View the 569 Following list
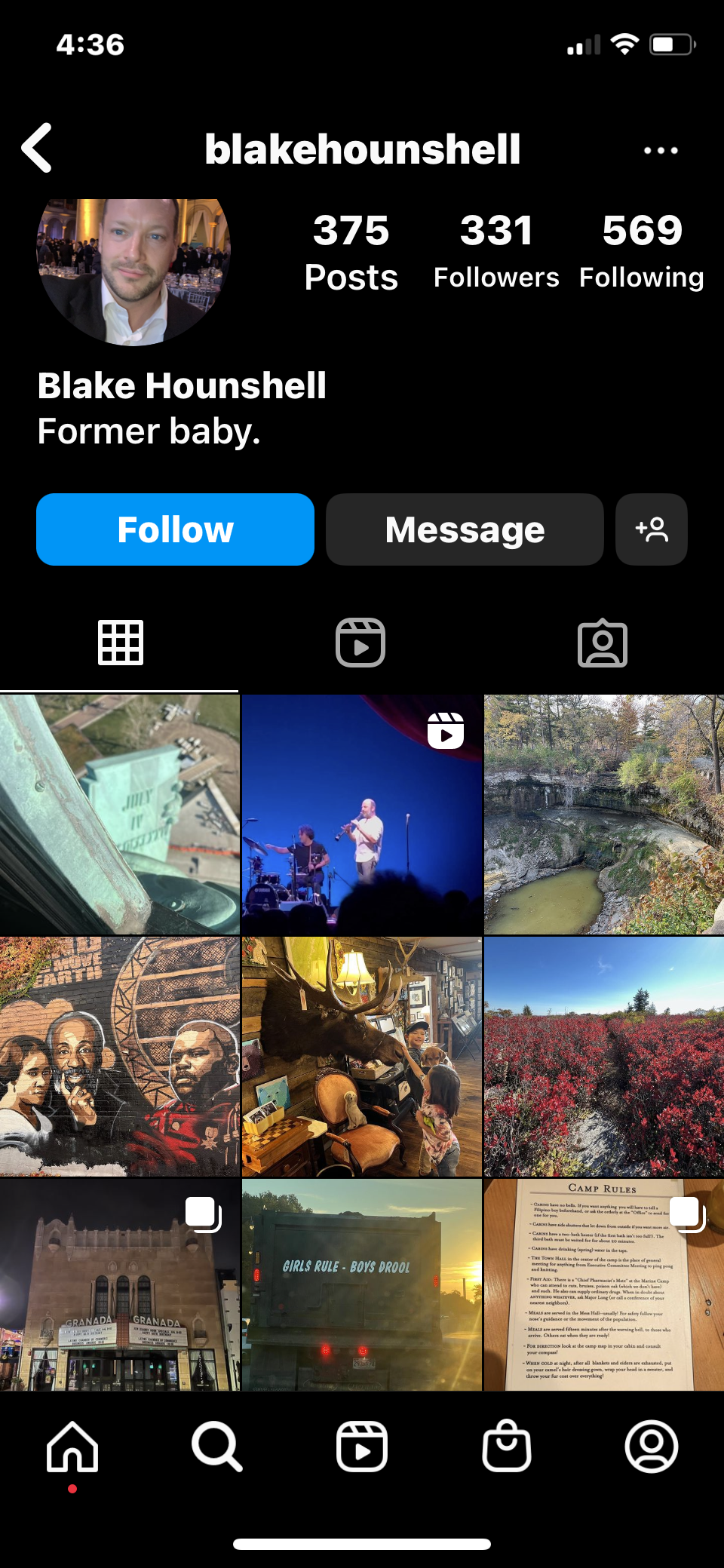Screen dimensions: 724x1568 [642, 251]
